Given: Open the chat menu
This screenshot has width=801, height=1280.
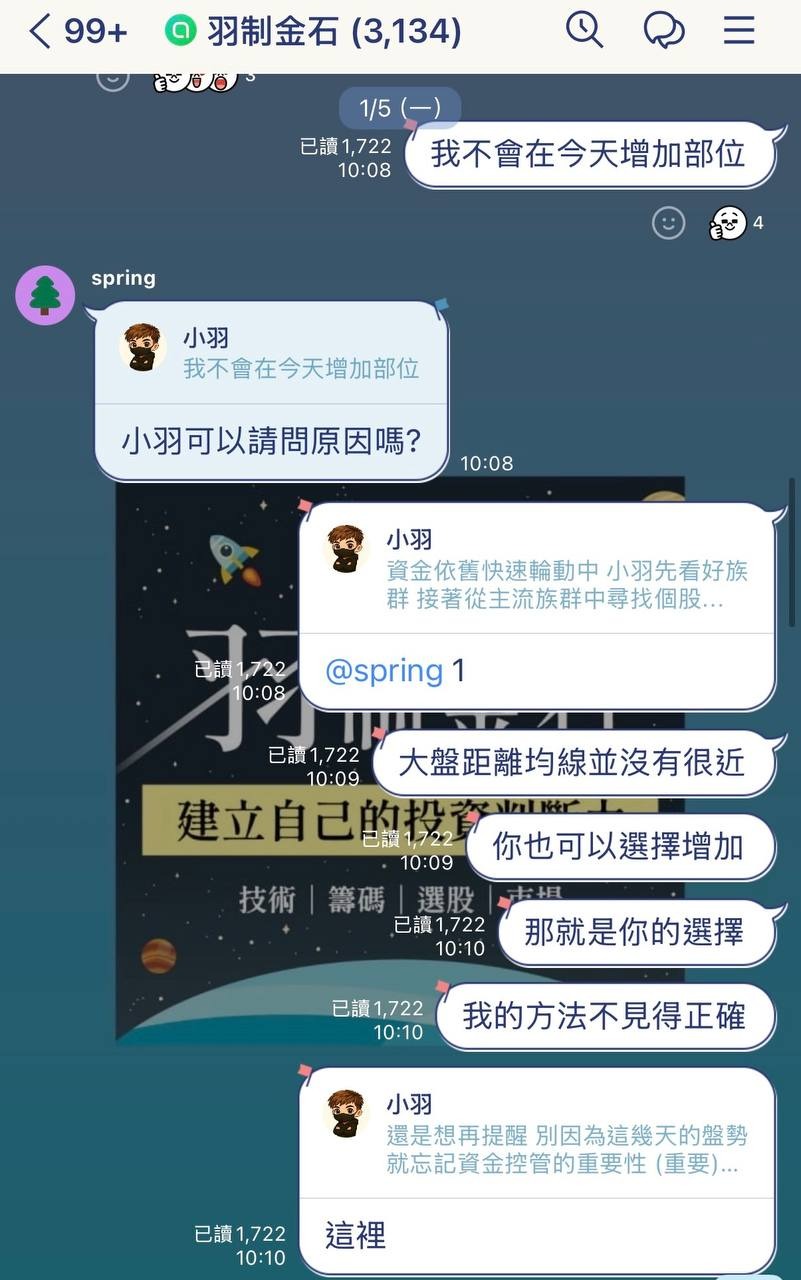Looking at the screenshot, I should click(739, 31).
